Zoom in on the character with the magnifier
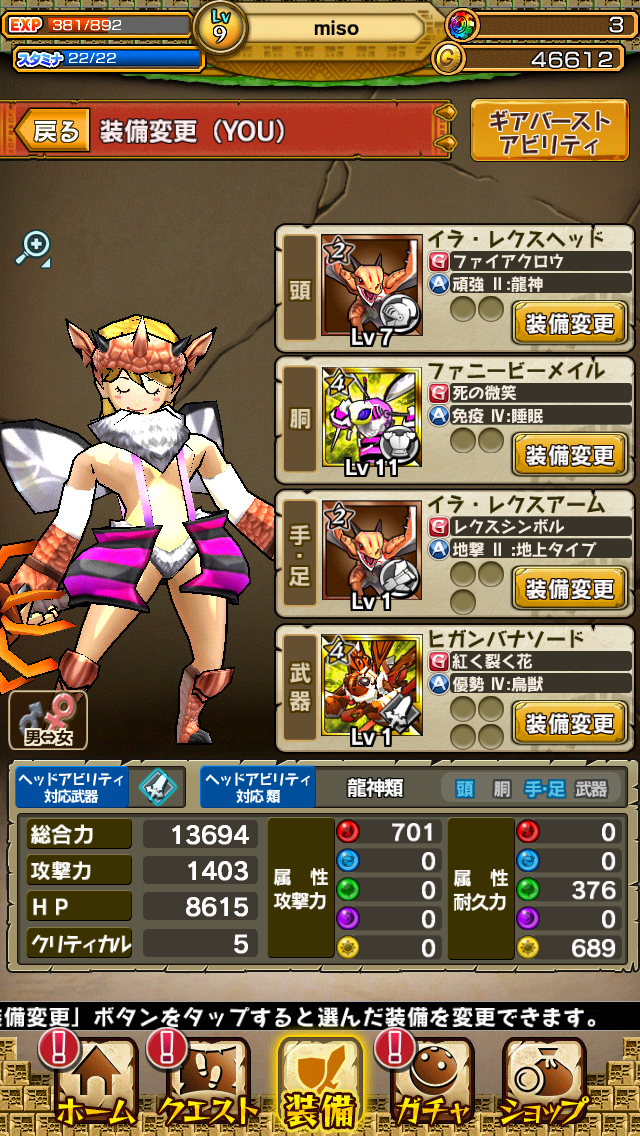 pos(33,249)
